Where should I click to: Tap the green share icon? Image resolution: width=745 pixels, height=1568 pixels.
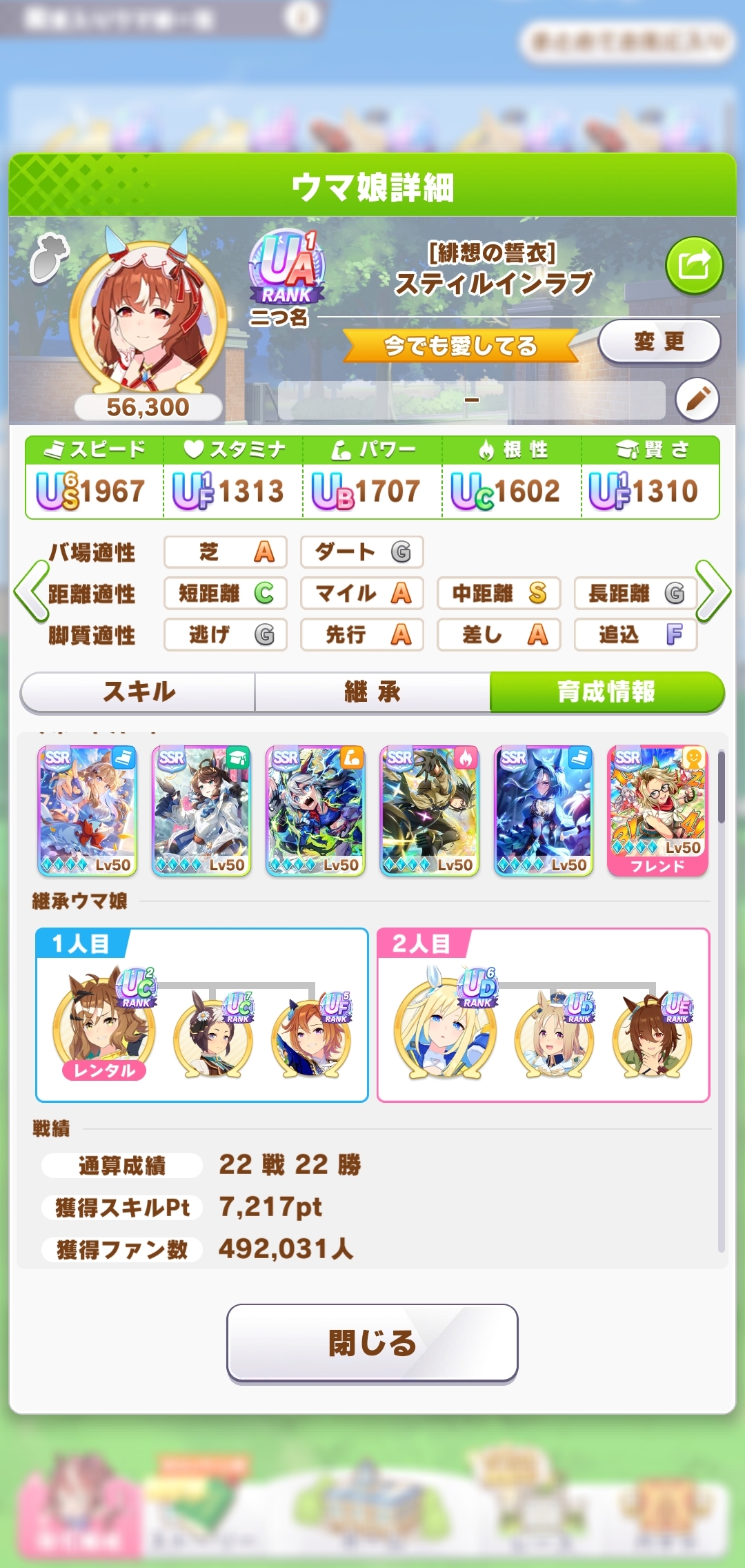pos(694,265)
